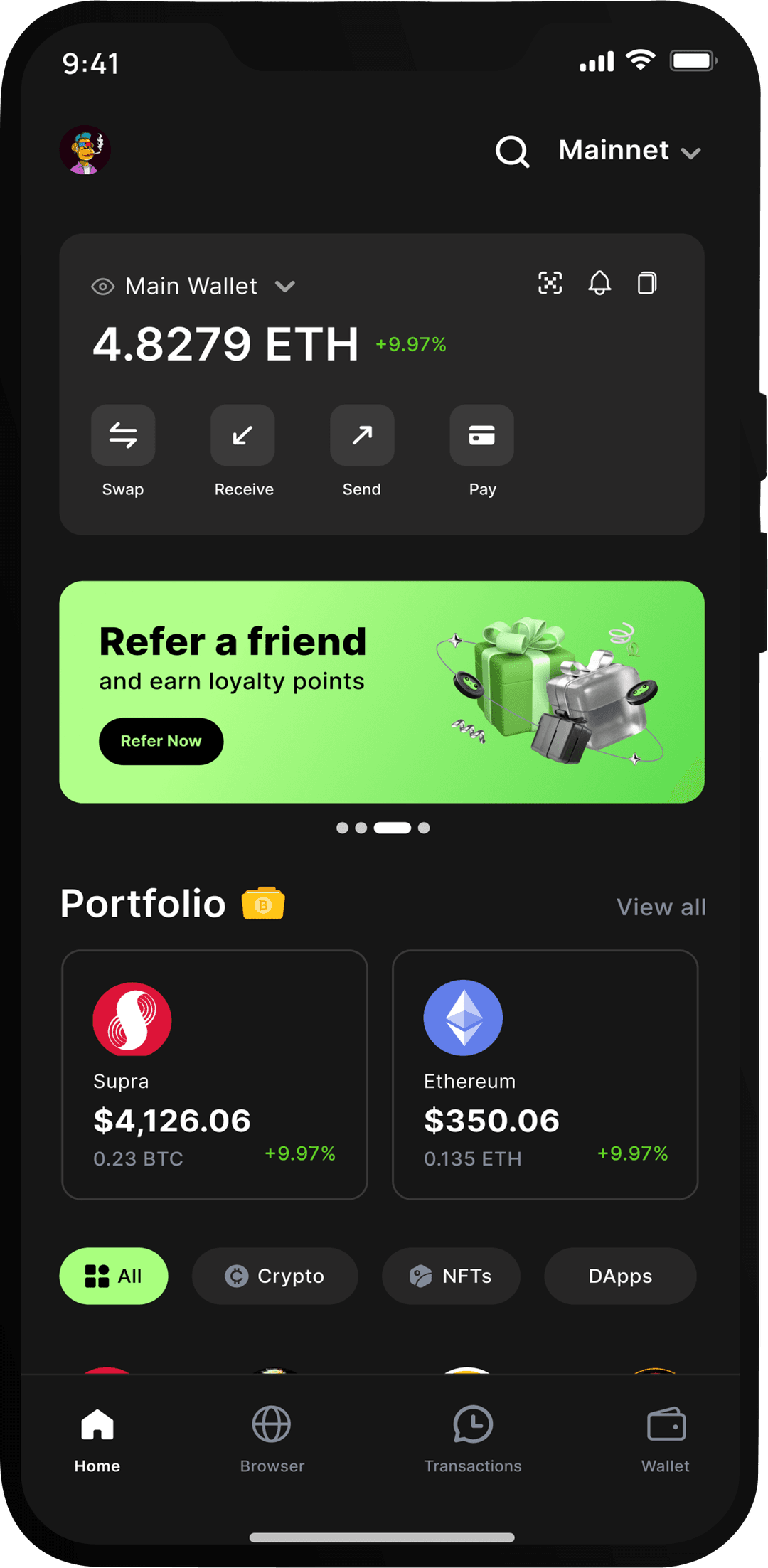The height and width of the screenshot is (1568, 768).
Task: Tap the Send button
Action: [x=362, y=435]
